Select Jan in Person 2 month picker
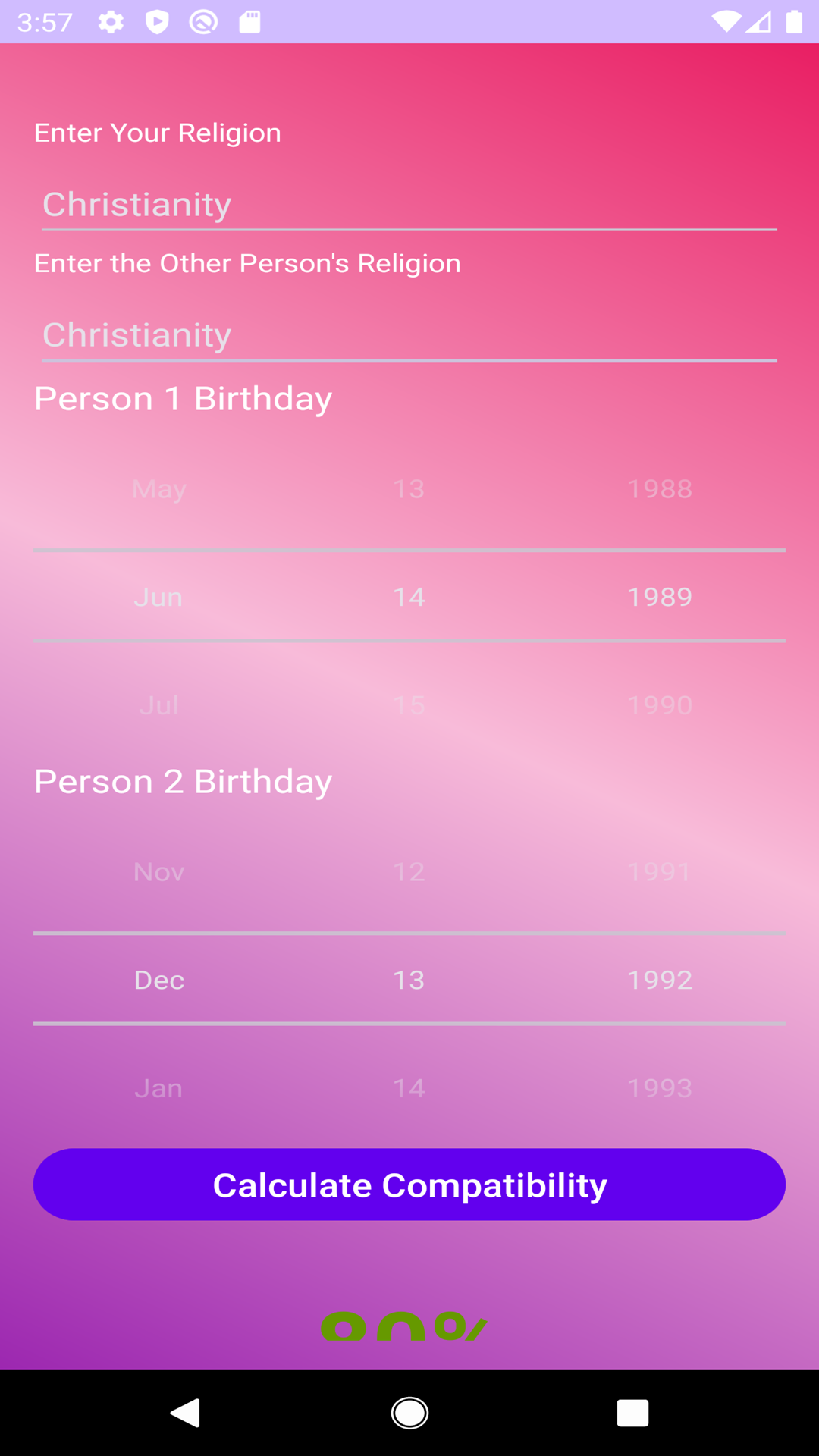Screen dimensions: 819x1456 (x=159, y=1088)
